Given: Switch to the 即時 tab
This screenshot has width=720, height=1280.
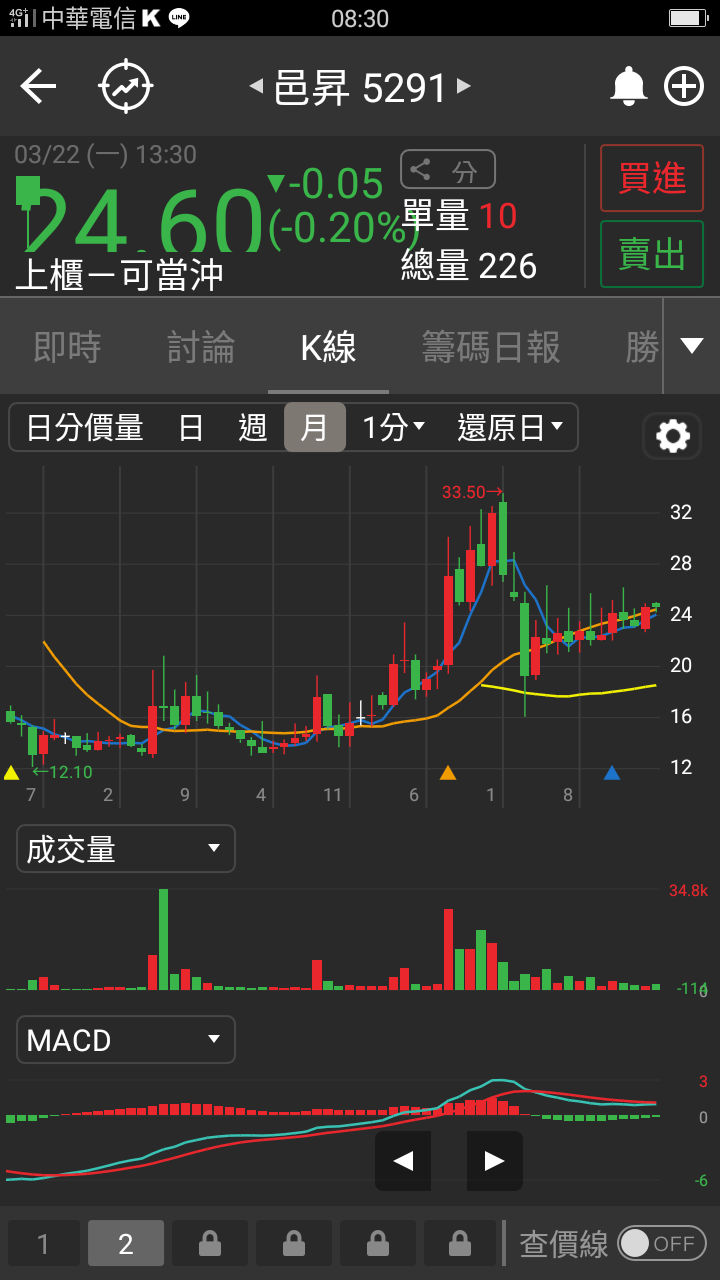Looking at the screenshot, I should [x=67, y=347].
